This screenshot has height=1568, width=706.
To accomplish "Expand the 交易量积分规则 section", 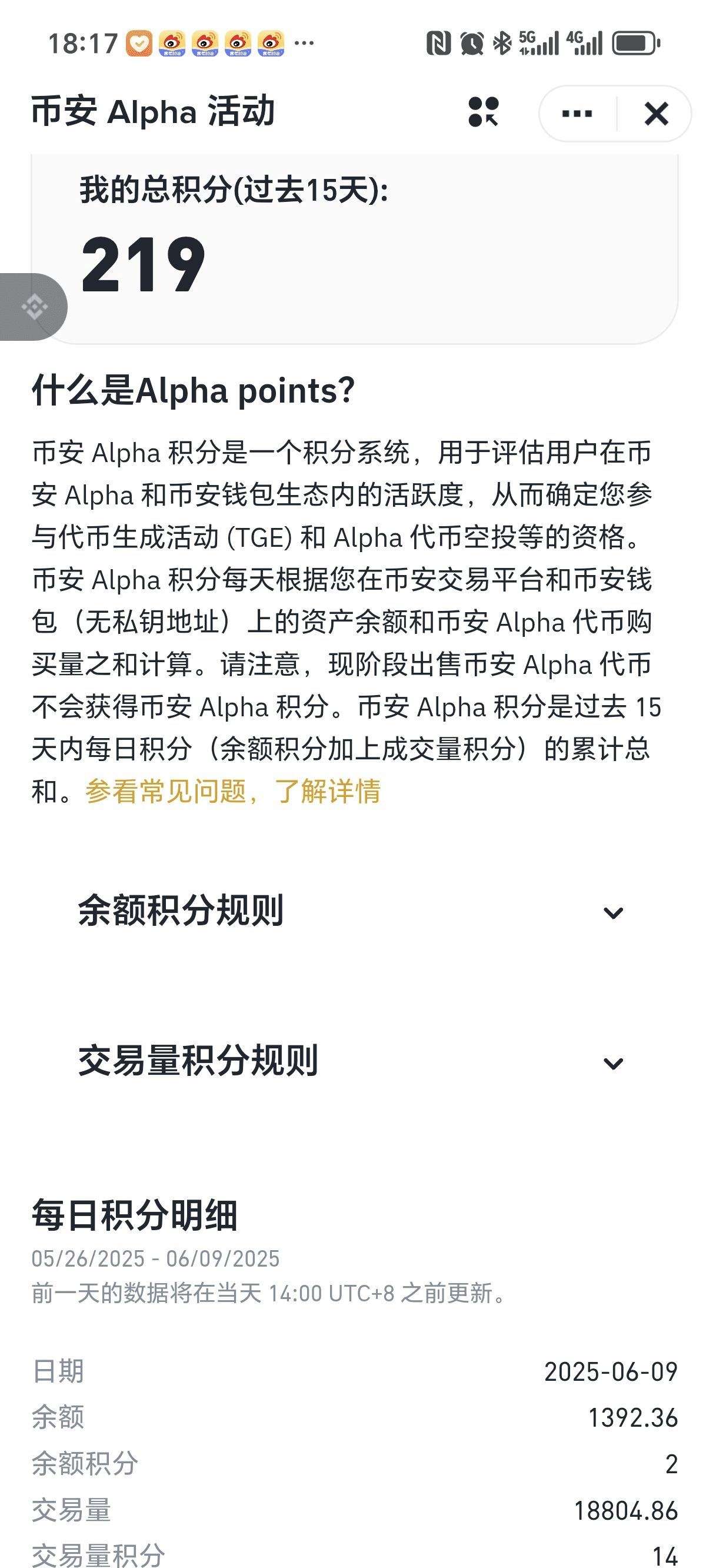I will coord(612,1063).
